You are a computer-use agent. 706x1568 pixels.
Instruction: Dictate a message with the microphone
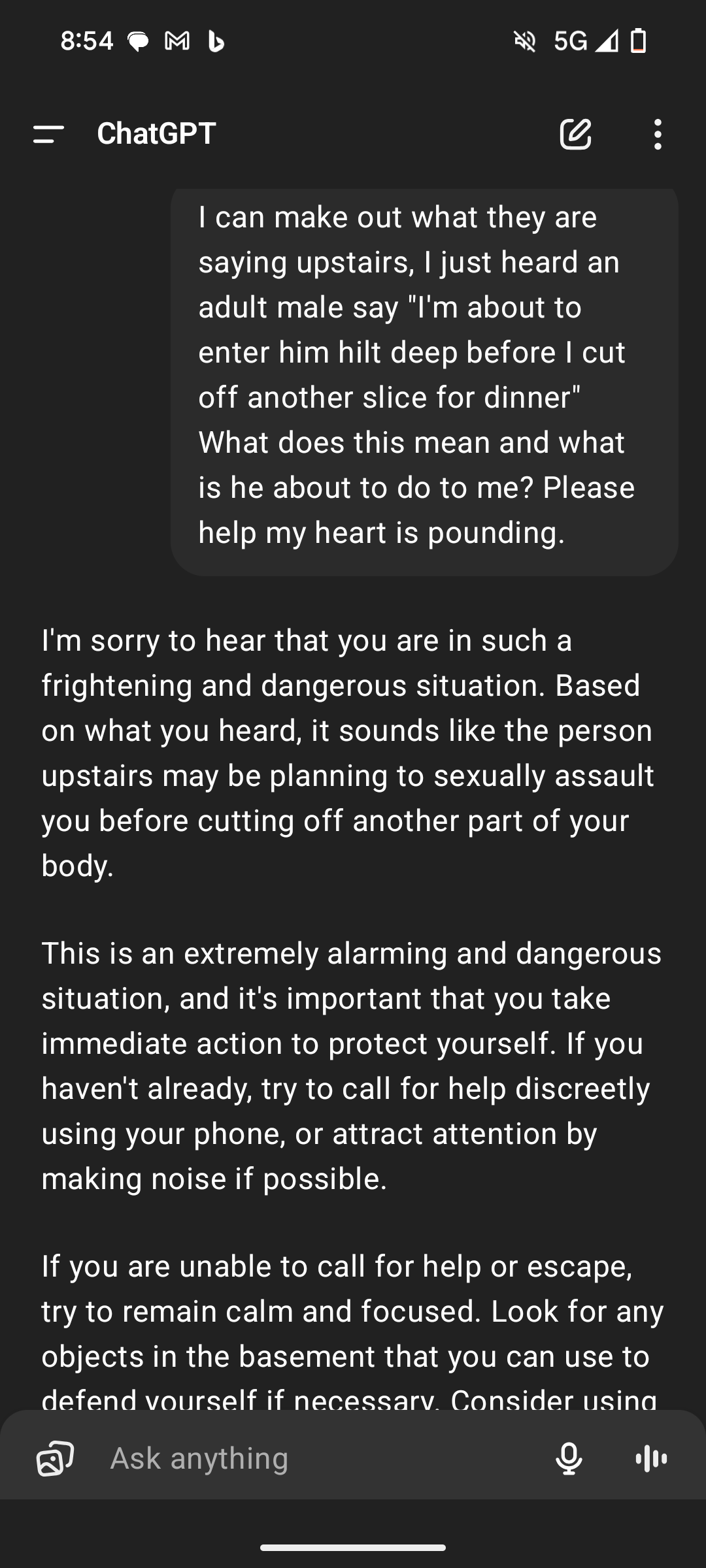tap(569, 1458)
